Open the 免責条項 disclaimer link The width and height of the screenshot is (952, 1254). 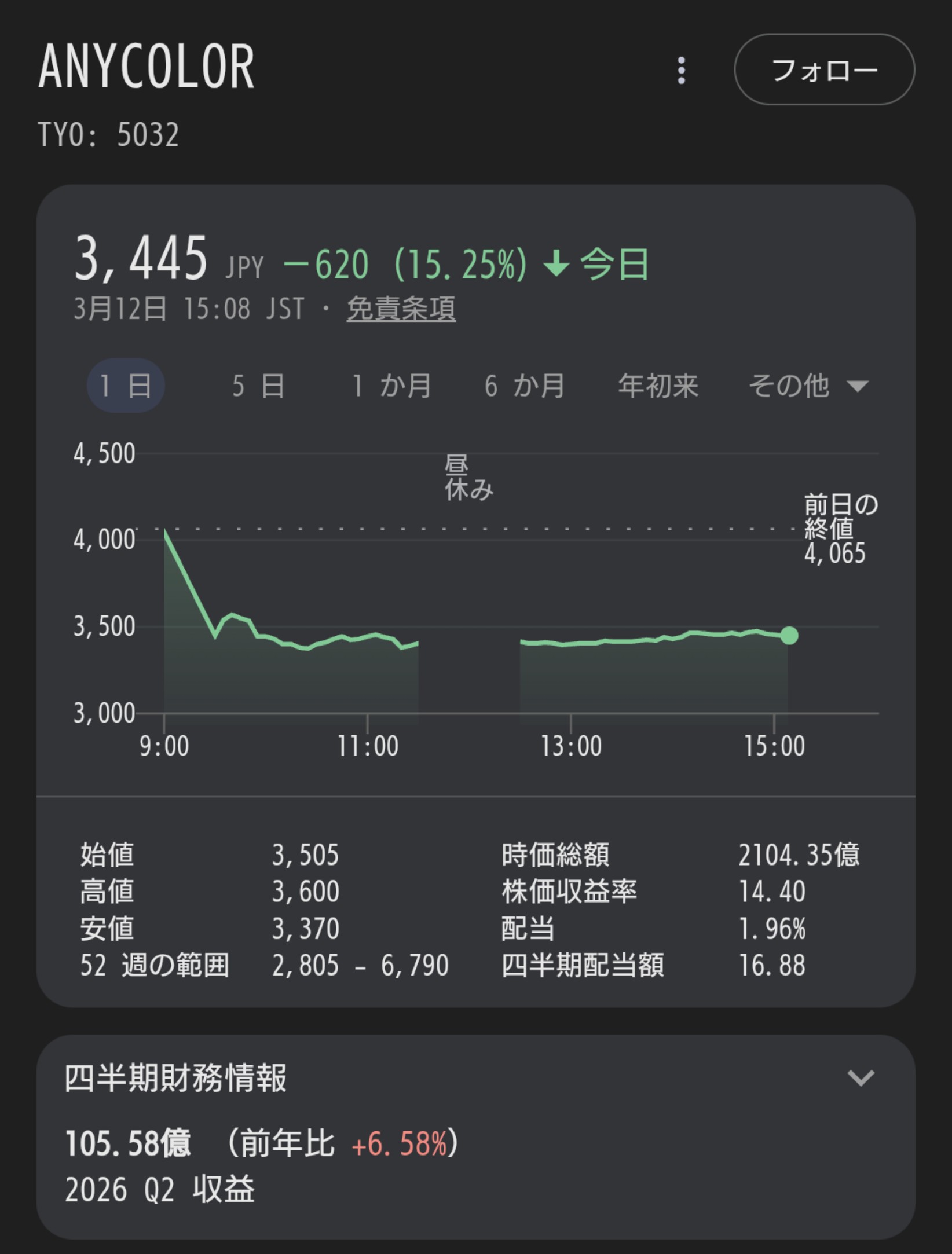(x=401, y=309)
